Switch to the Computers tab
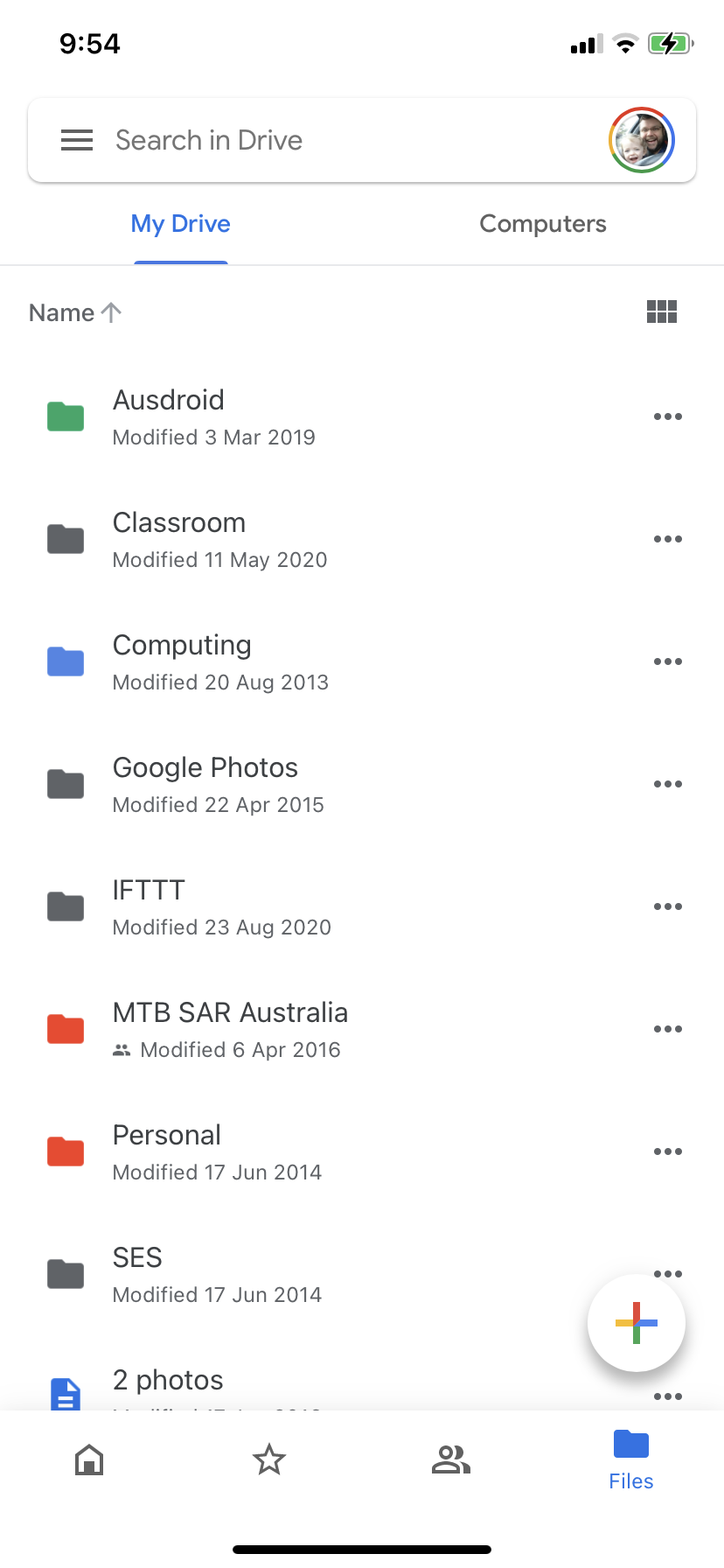Image resolution: width=724 pixels, height=1568 pixels. [x=543, y=224]
